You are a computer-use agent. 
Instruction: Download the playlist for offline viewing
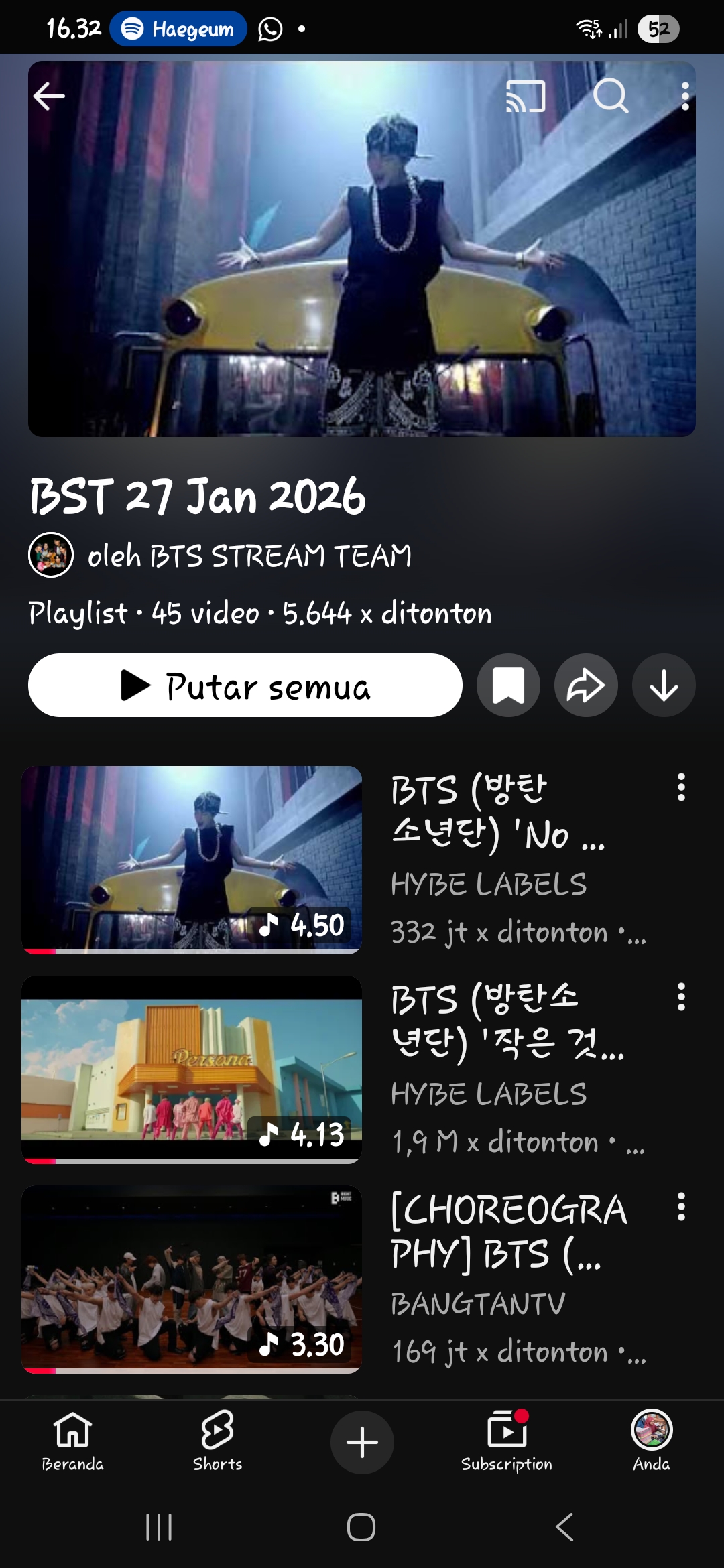tap(664, 685)
